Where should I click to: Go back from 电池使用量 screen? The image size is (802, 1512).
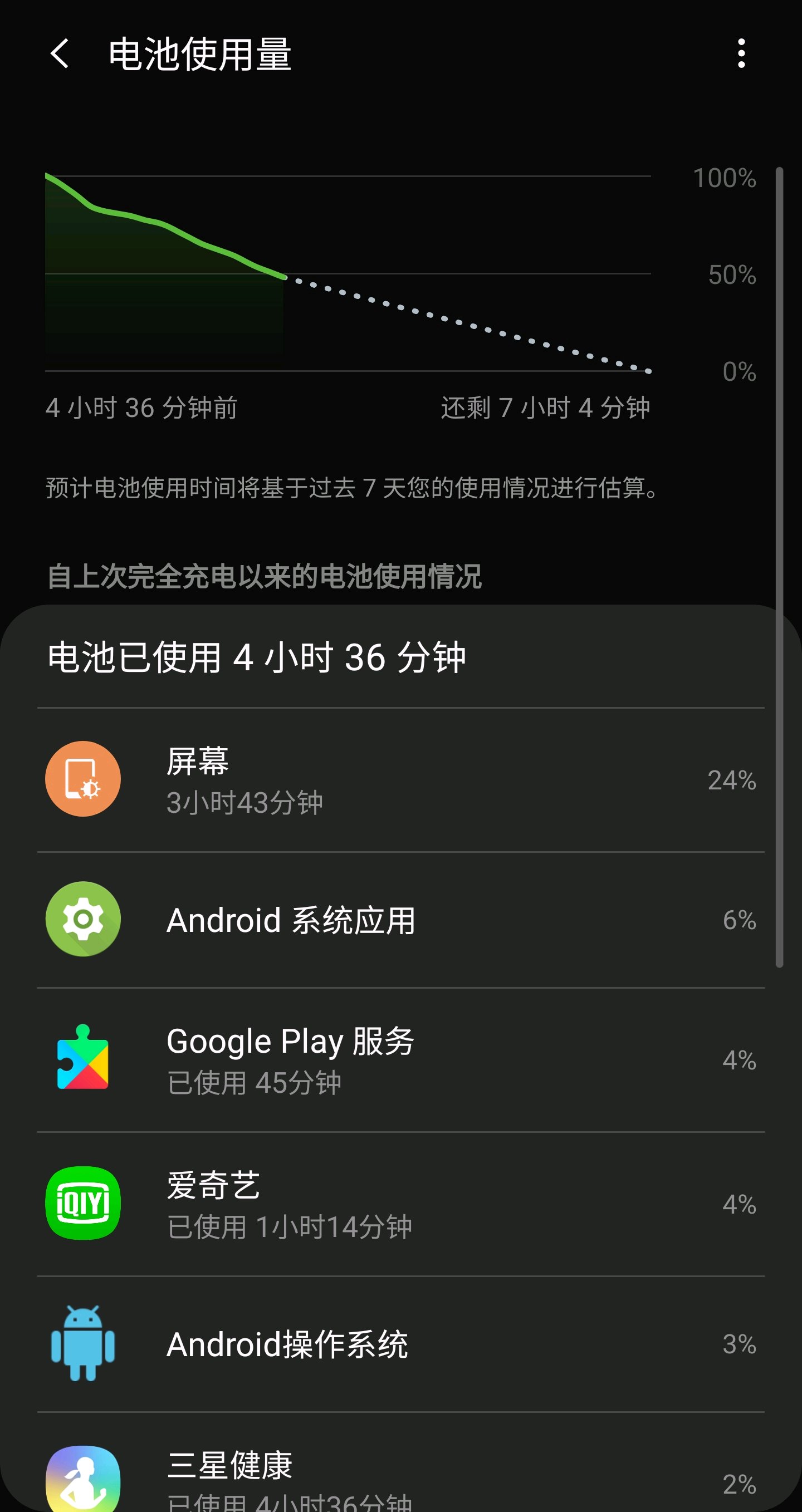pos(60,54)
